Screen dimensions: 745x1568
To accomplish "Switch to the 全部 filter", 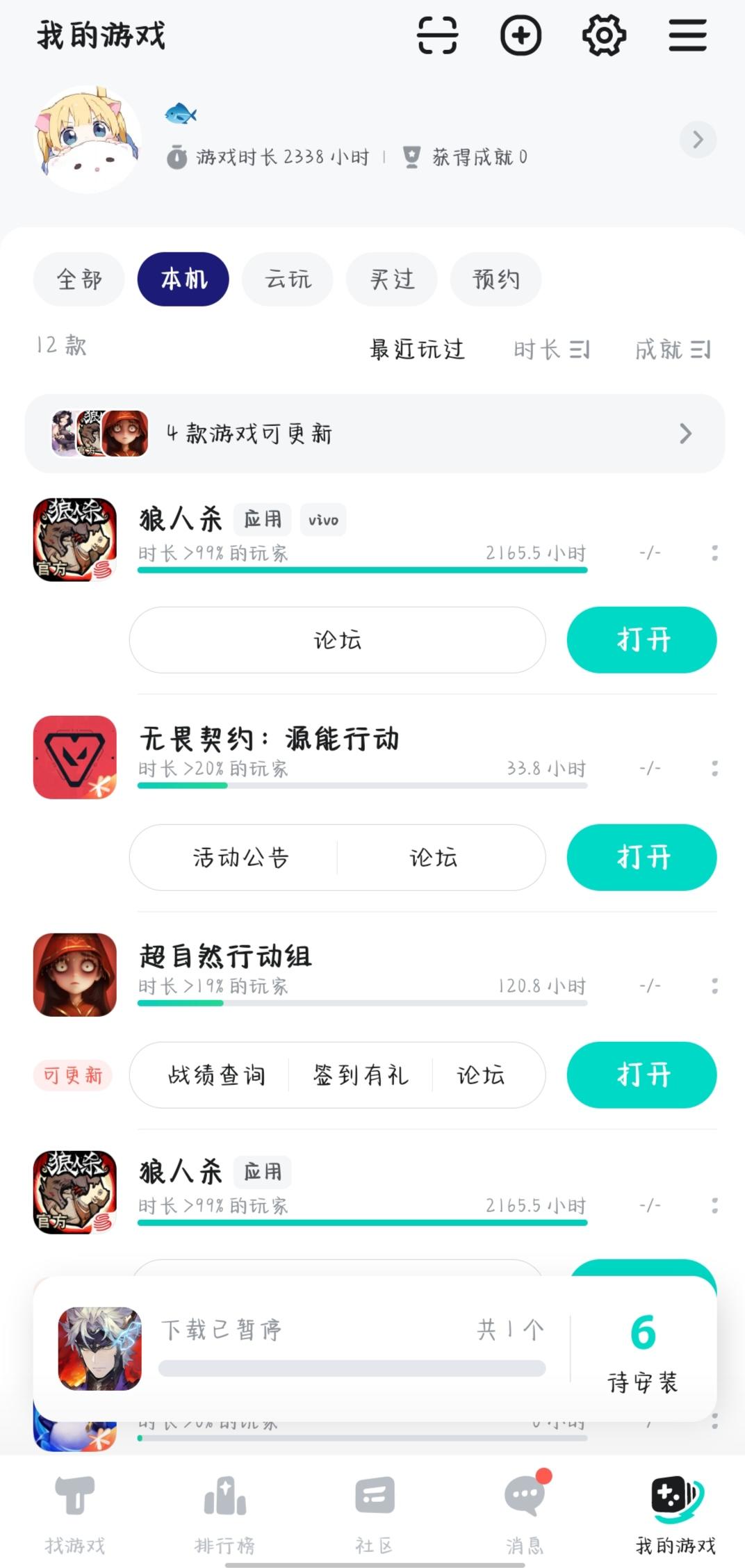I will 79,279.
